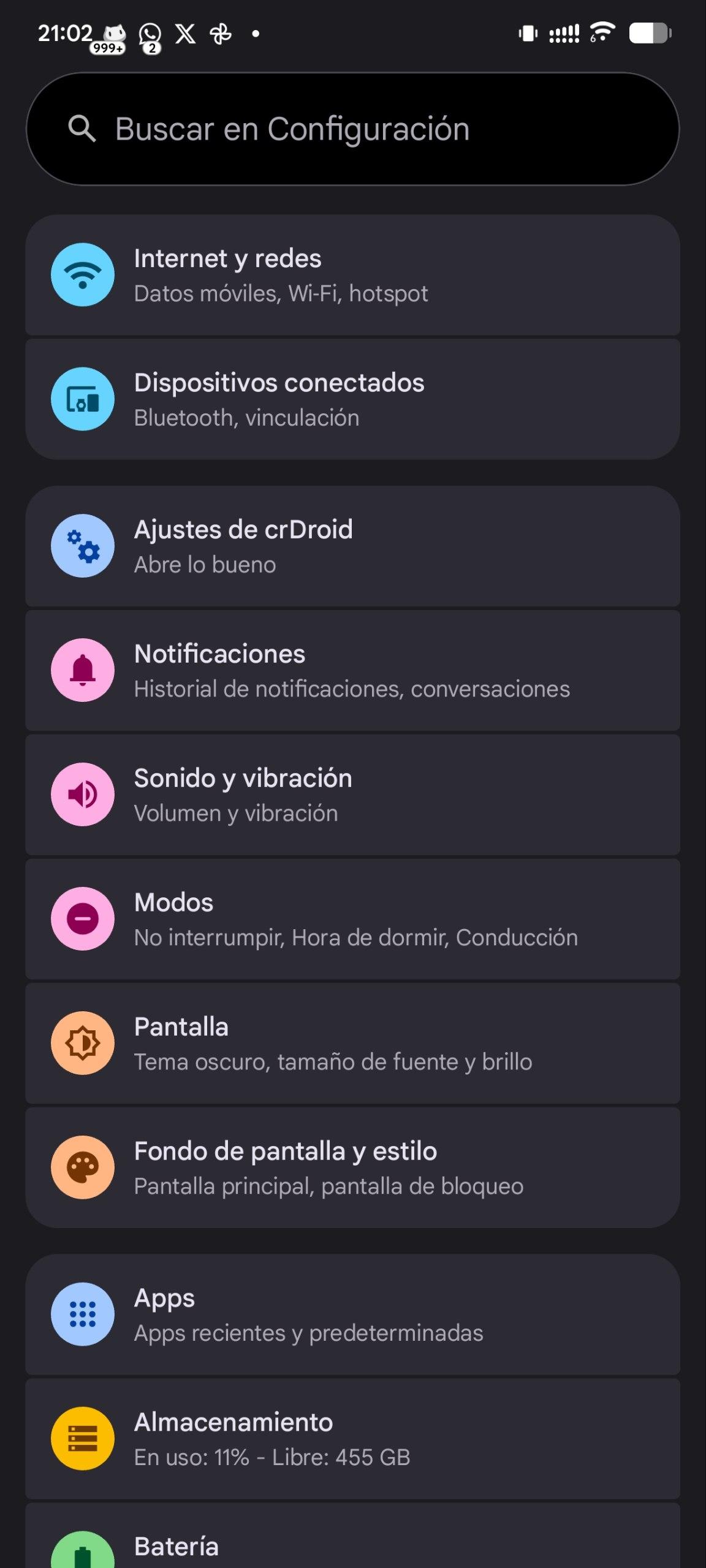Open Pantalla display settings
This screenshot has height=1568, width=706.
point(353,1044)
